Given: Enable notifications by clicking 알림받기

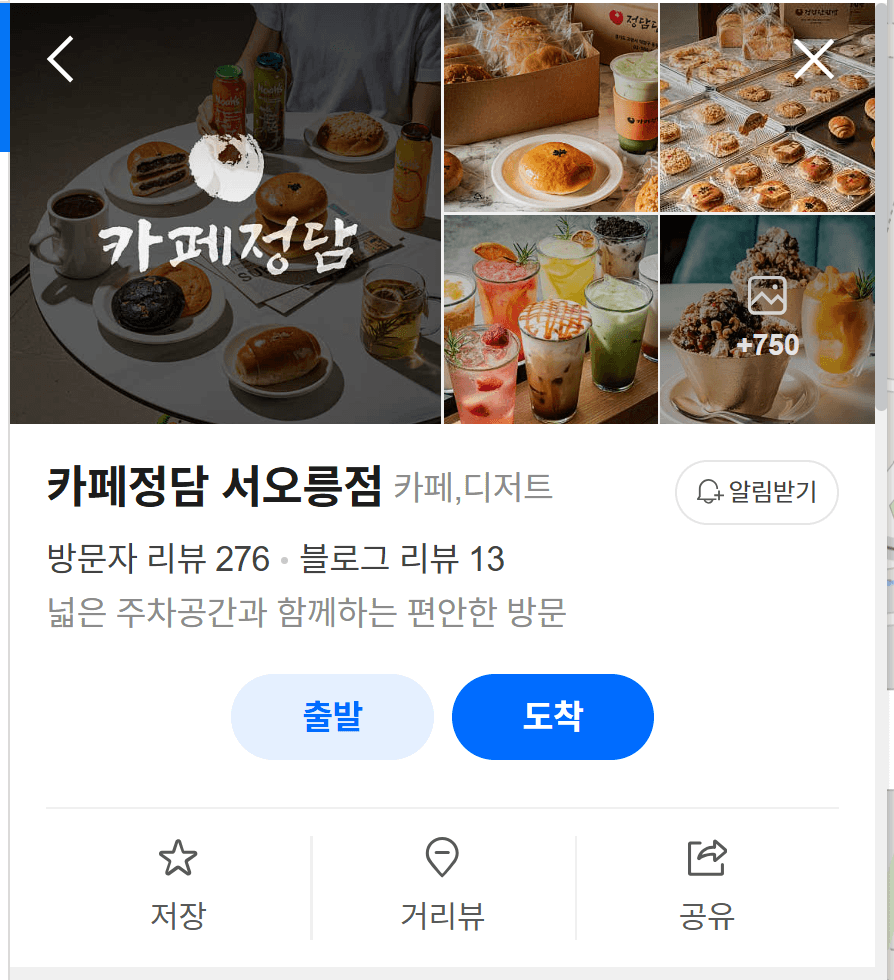Looking at the screenshot, I should tap(757, 492).
